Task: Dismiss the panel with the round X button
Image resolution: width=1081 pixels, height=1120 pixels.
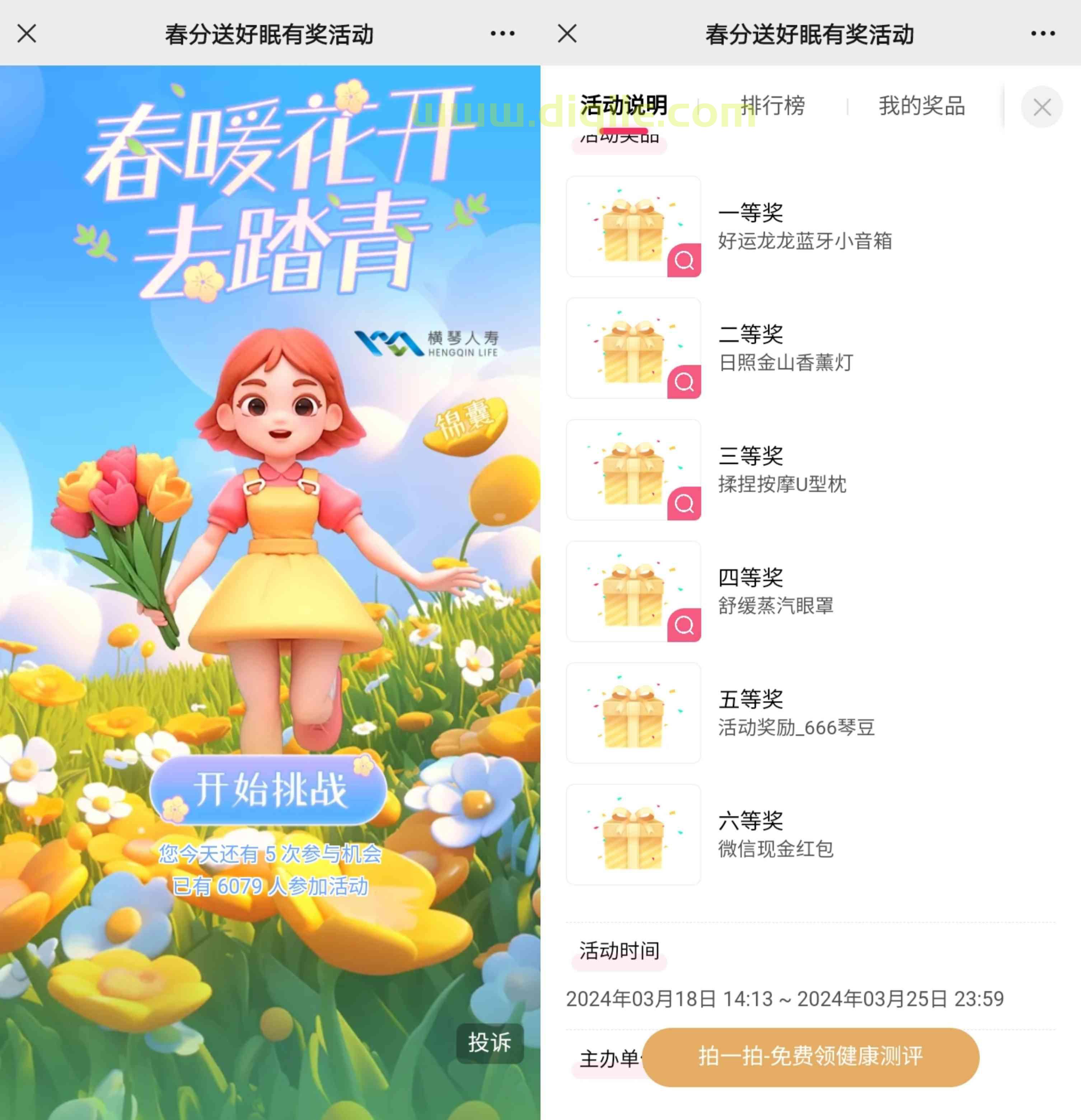Action: point(1042,107)
